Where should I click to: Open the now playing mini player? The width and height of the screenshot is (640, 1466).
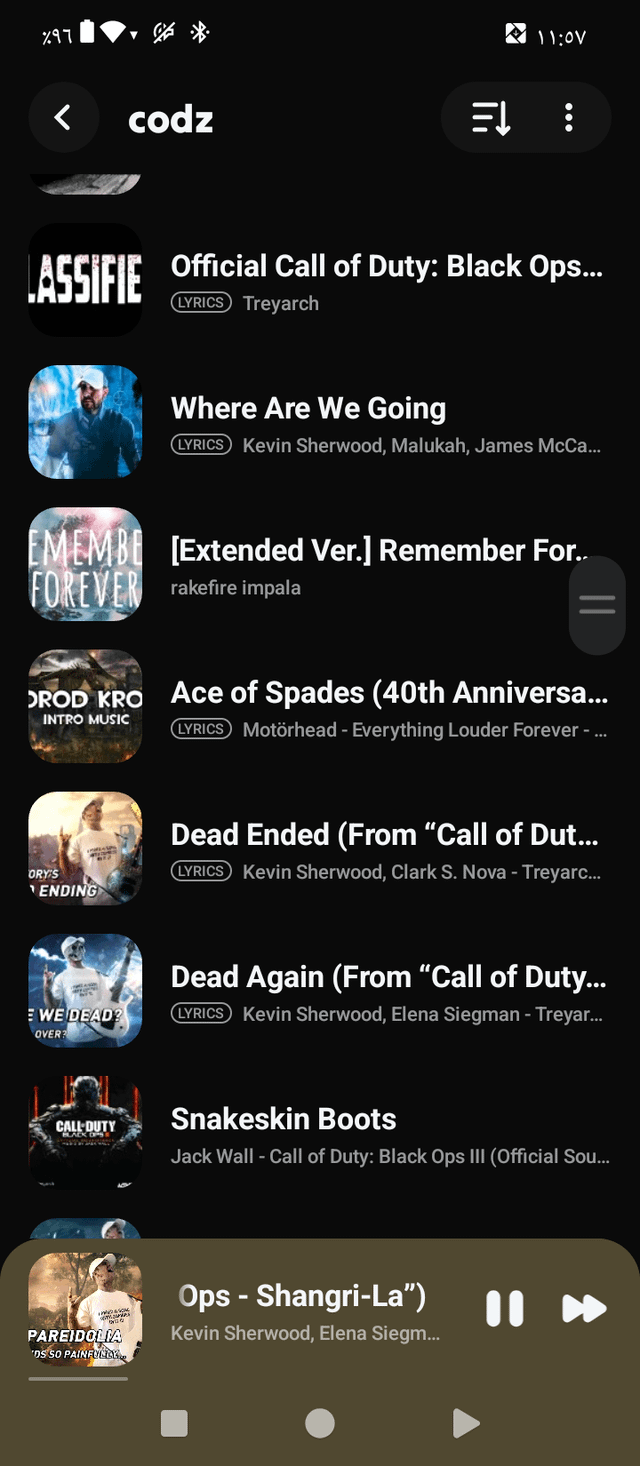[x=300, y=1310]
